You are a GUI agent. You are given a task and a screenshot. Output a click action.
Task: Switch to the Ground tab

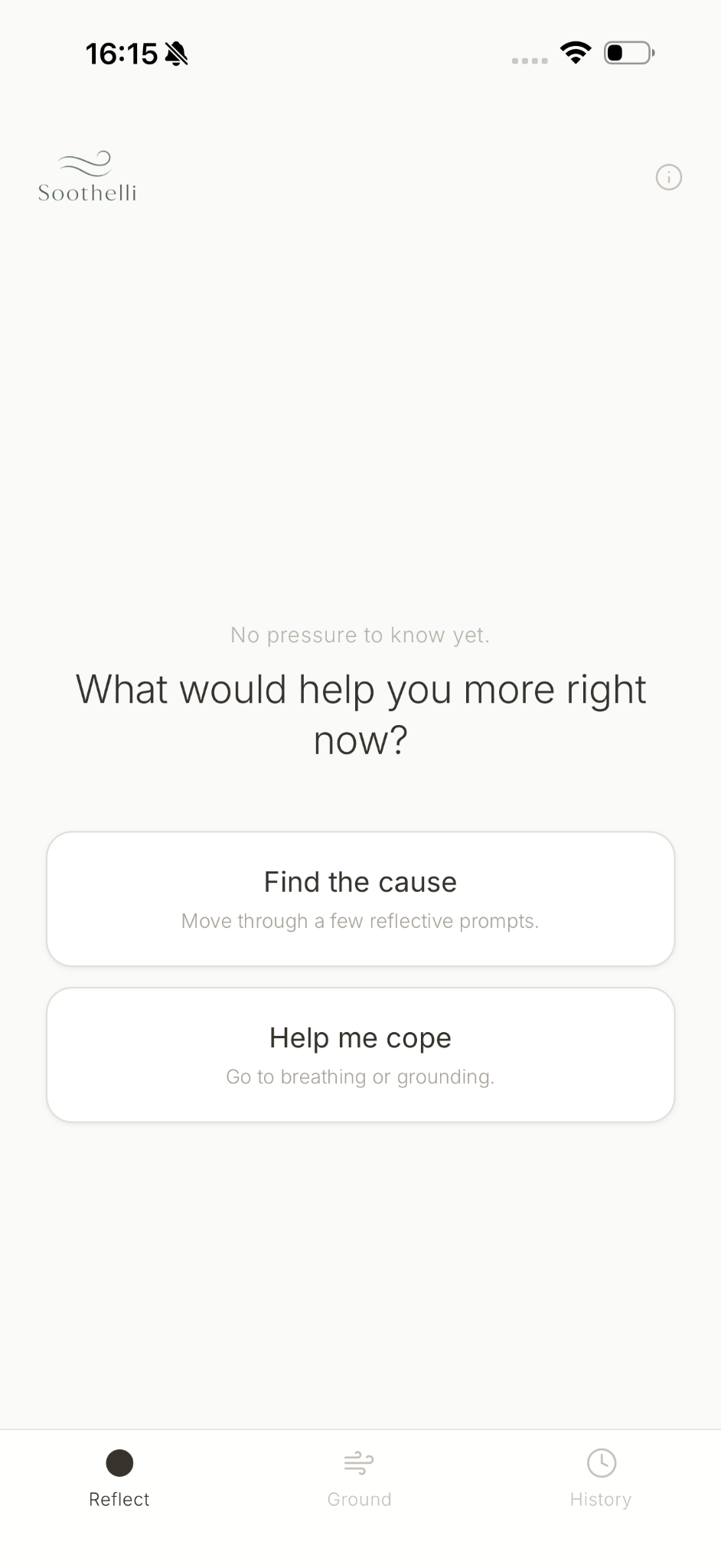(x=360, y=1479)
